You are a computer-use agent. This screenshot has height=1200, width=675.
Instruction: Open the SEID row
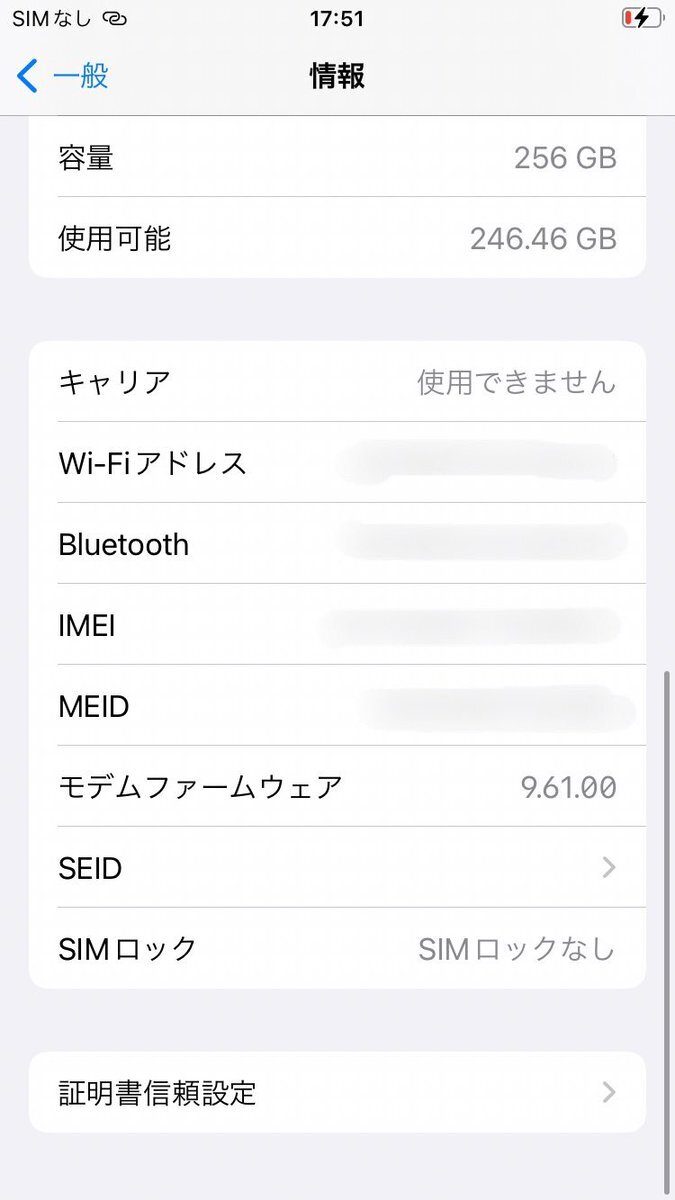pyautogui.click(x=337, y=868)
